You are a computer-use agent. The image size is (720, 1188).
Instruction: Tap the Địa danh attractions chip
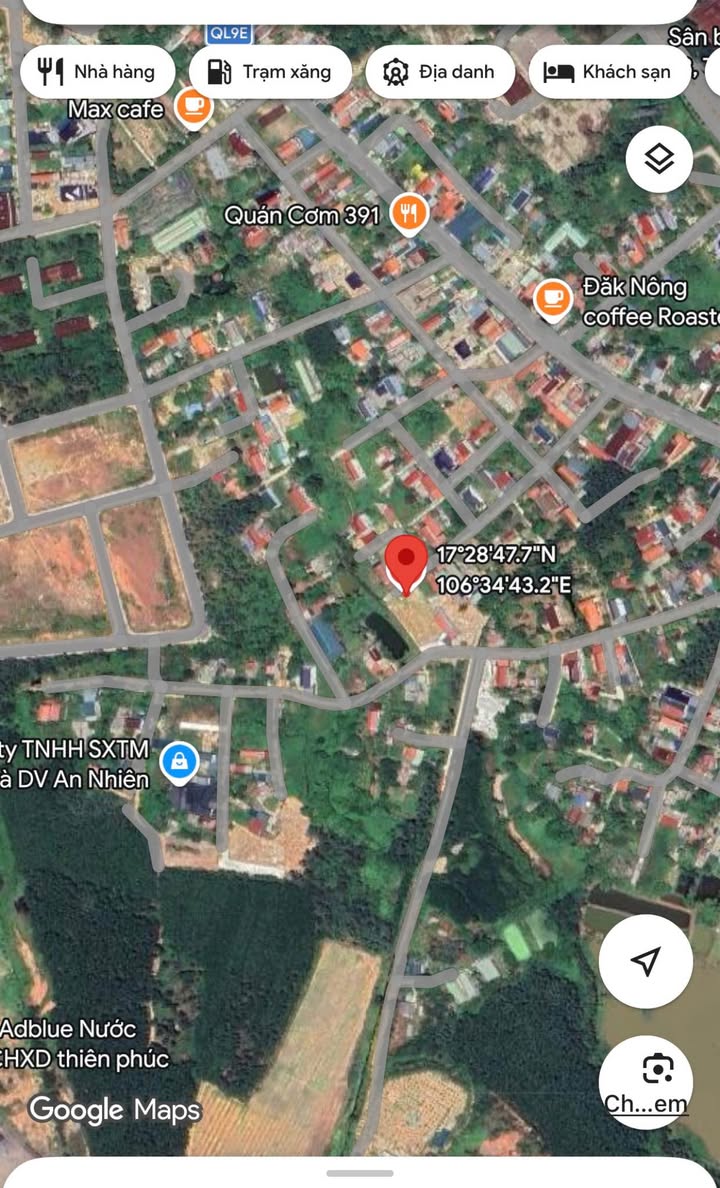(x=440, y=72)
